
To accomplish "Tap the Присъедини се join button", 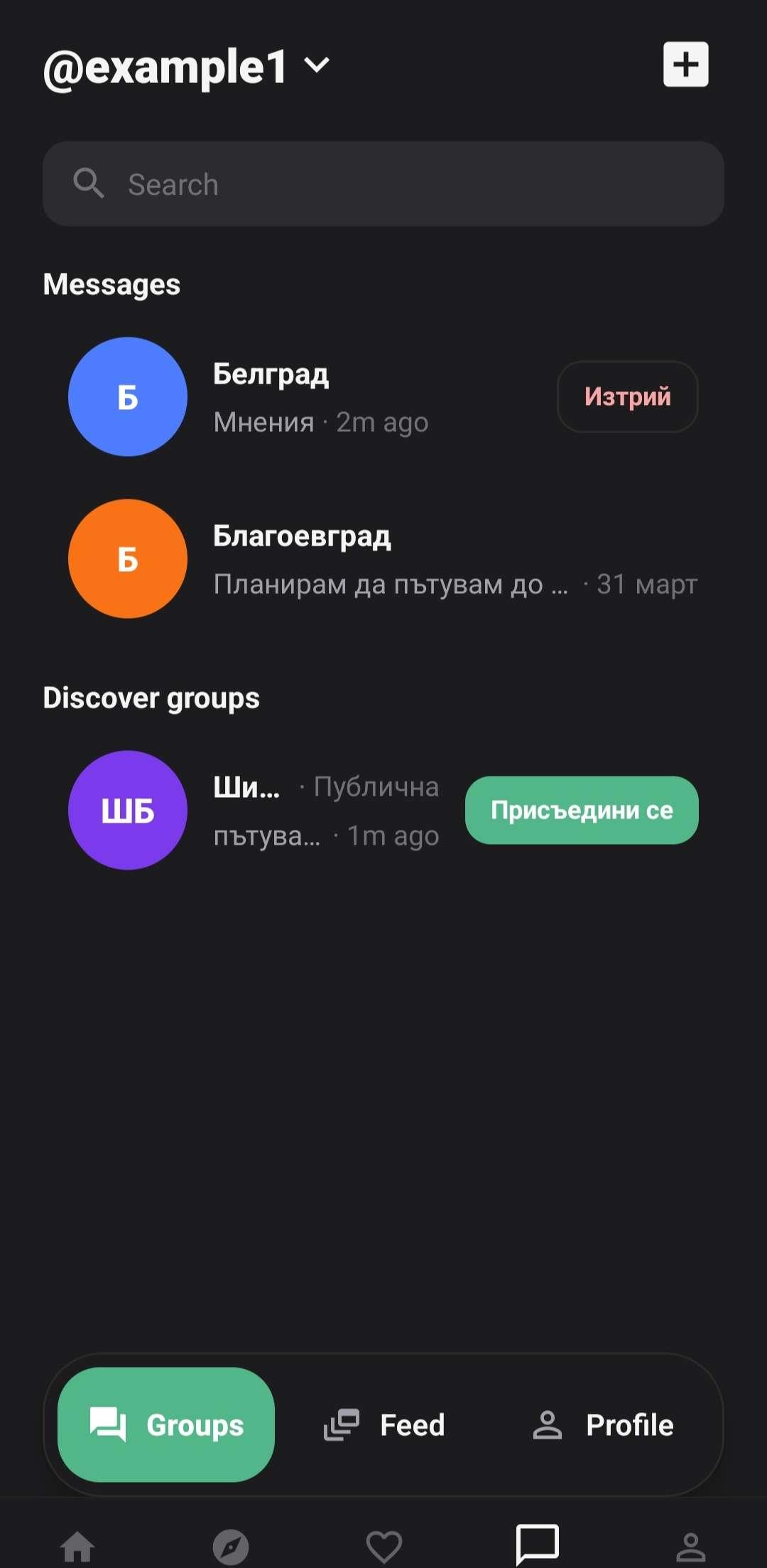I will click(582, 810).
